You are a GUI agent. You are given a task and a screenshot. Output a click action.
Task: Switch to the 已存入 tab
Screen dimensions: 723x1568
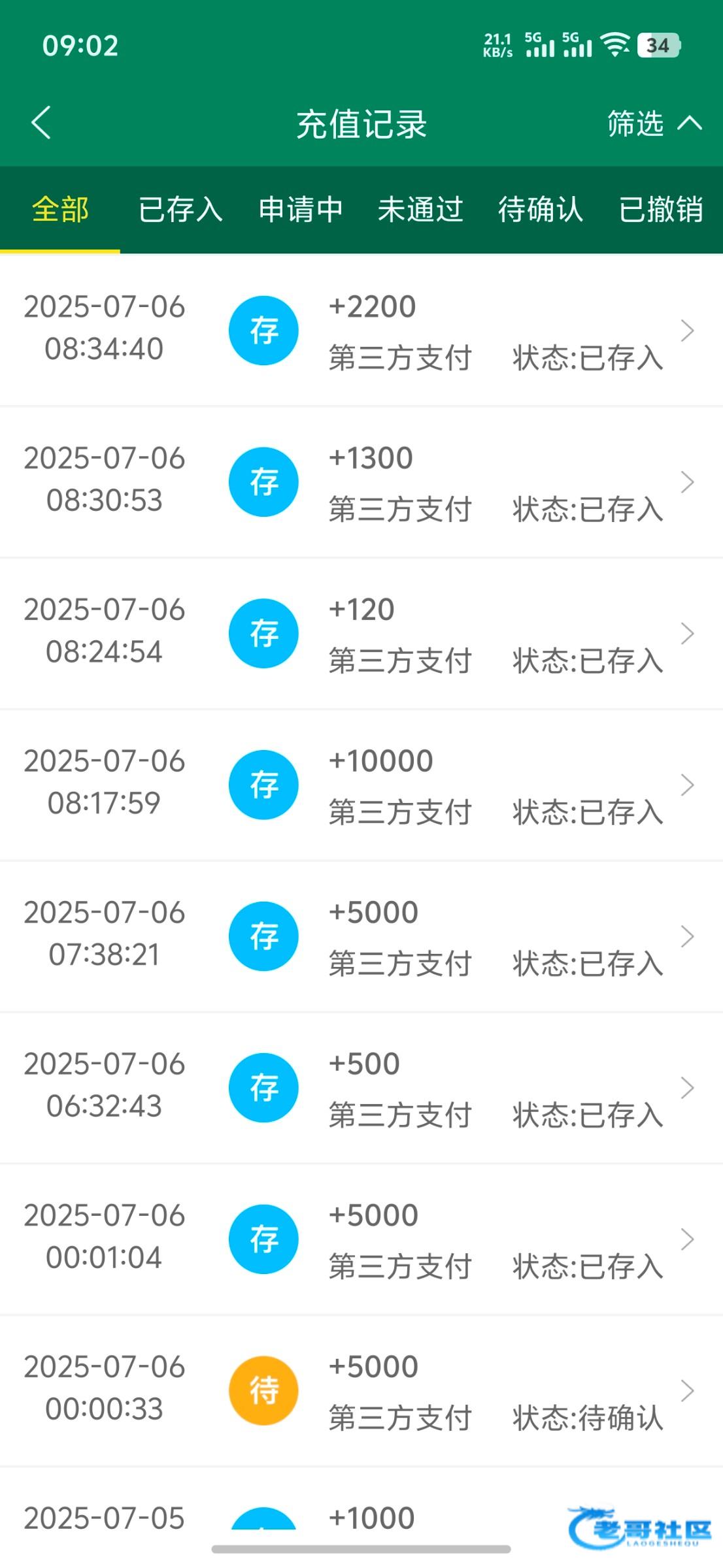[x=180, y=210]
